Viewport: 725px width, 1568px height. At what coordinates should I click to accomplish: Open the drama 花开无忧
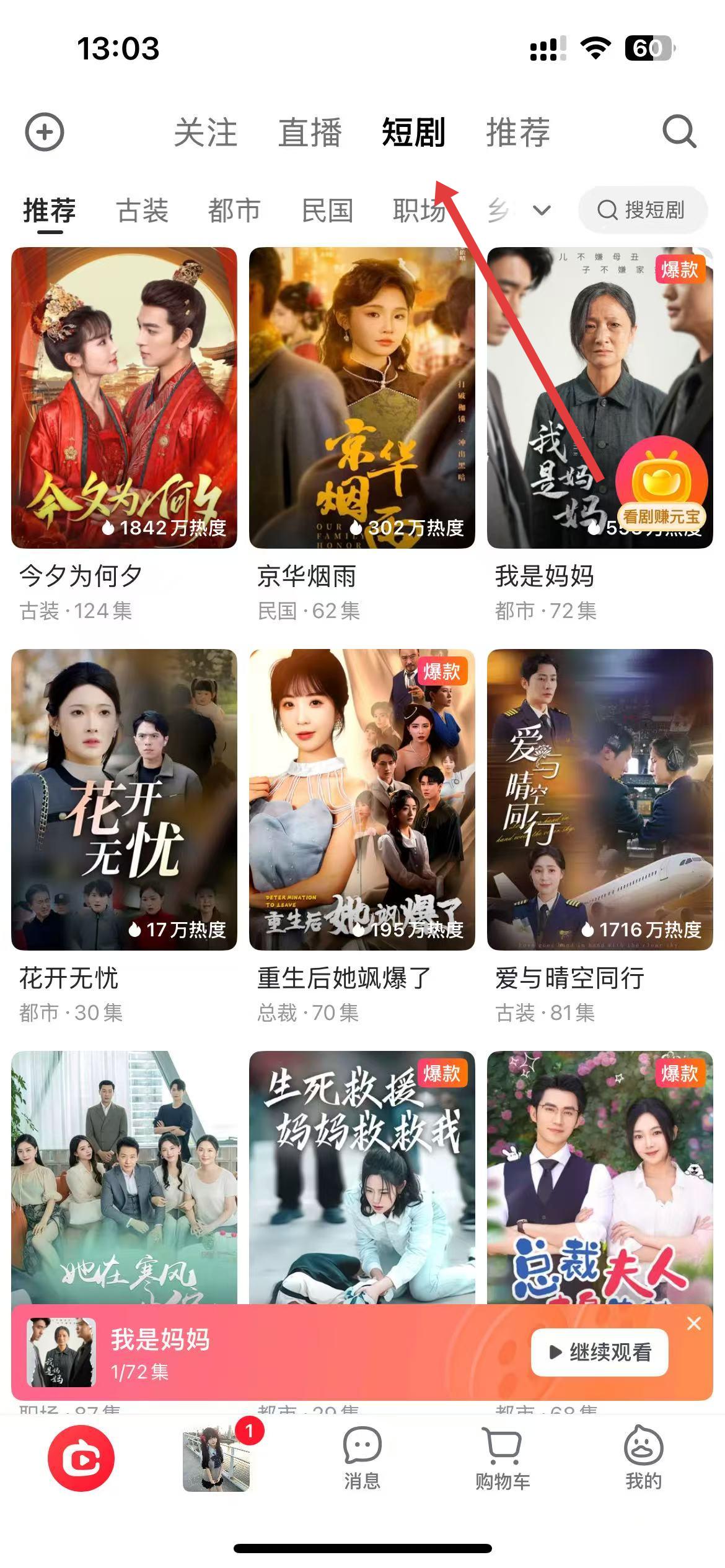124,799
